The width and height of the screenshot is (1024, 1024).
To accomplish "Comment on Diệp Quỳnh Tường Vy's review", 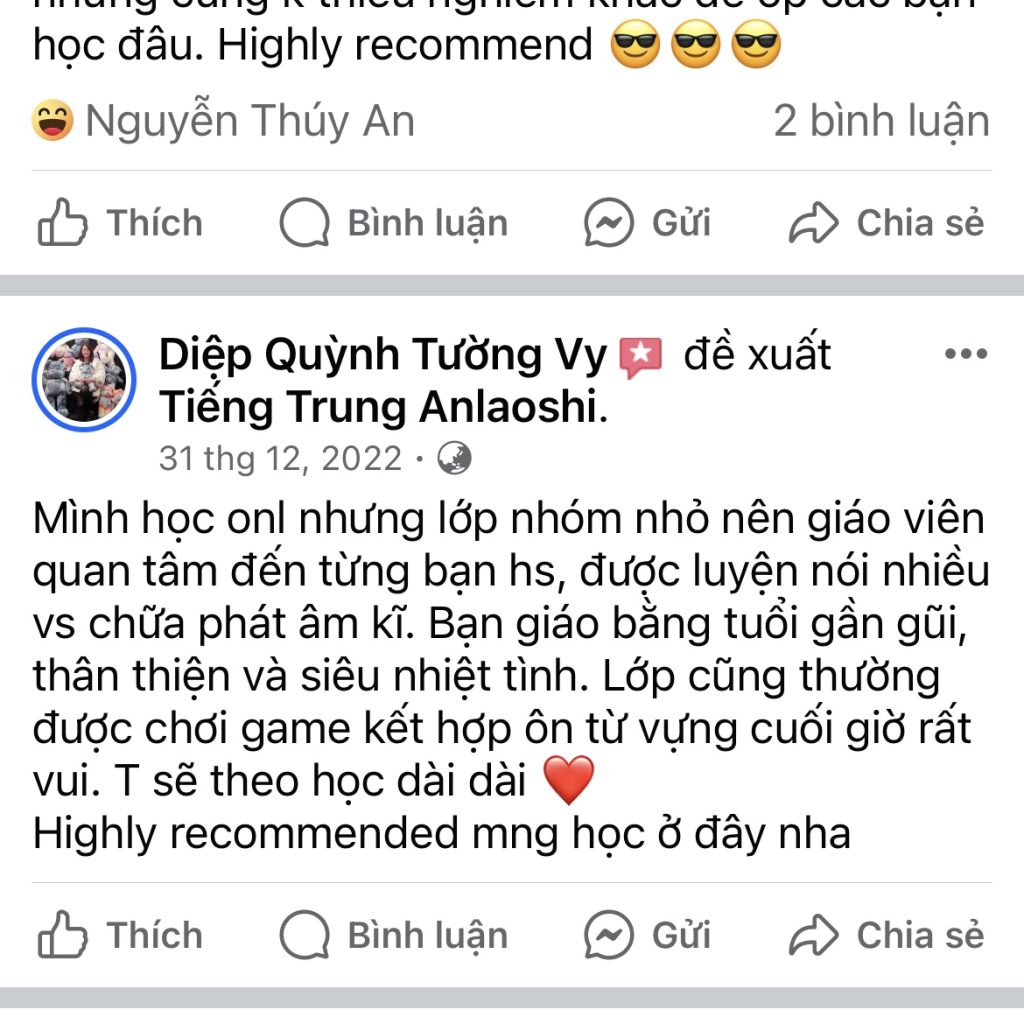I will pos(393,936).
